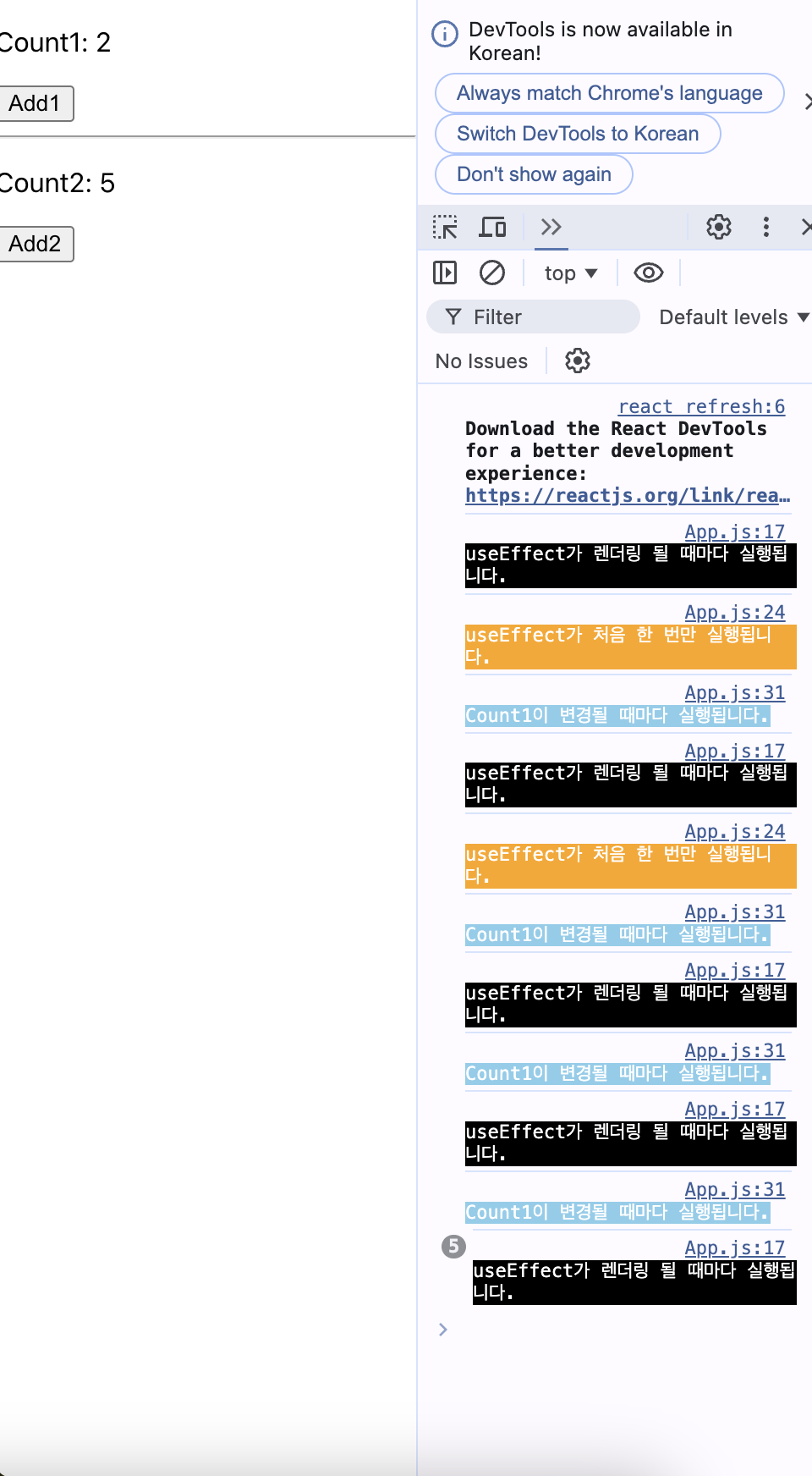Select Don't show again
812x1476 pixels.
coord(534,174)
